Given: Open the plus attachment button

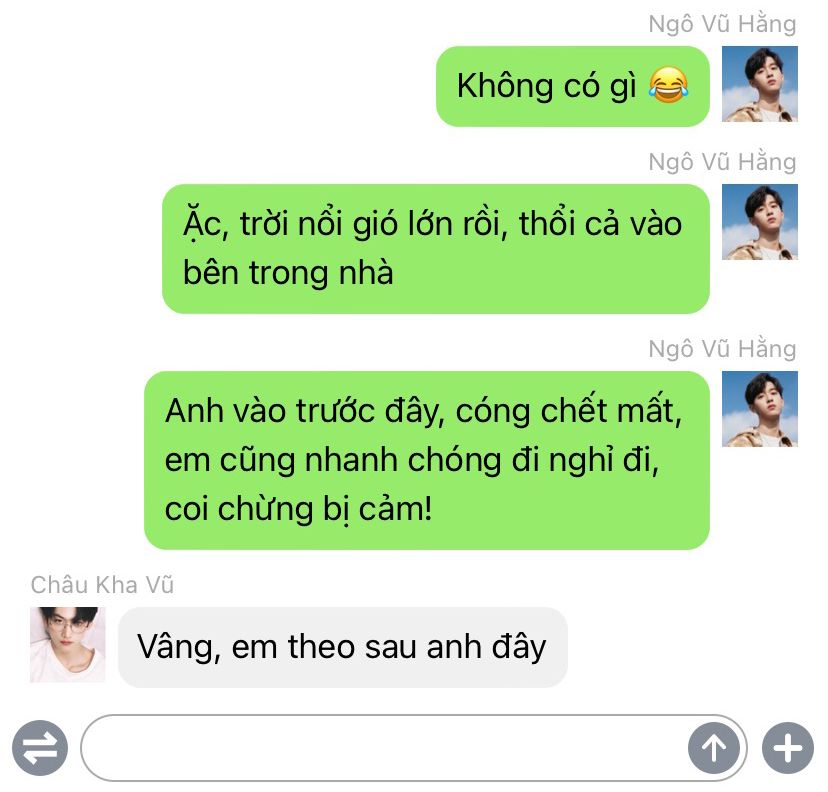Looking at the screenshot, I should (x=787, y=748).
